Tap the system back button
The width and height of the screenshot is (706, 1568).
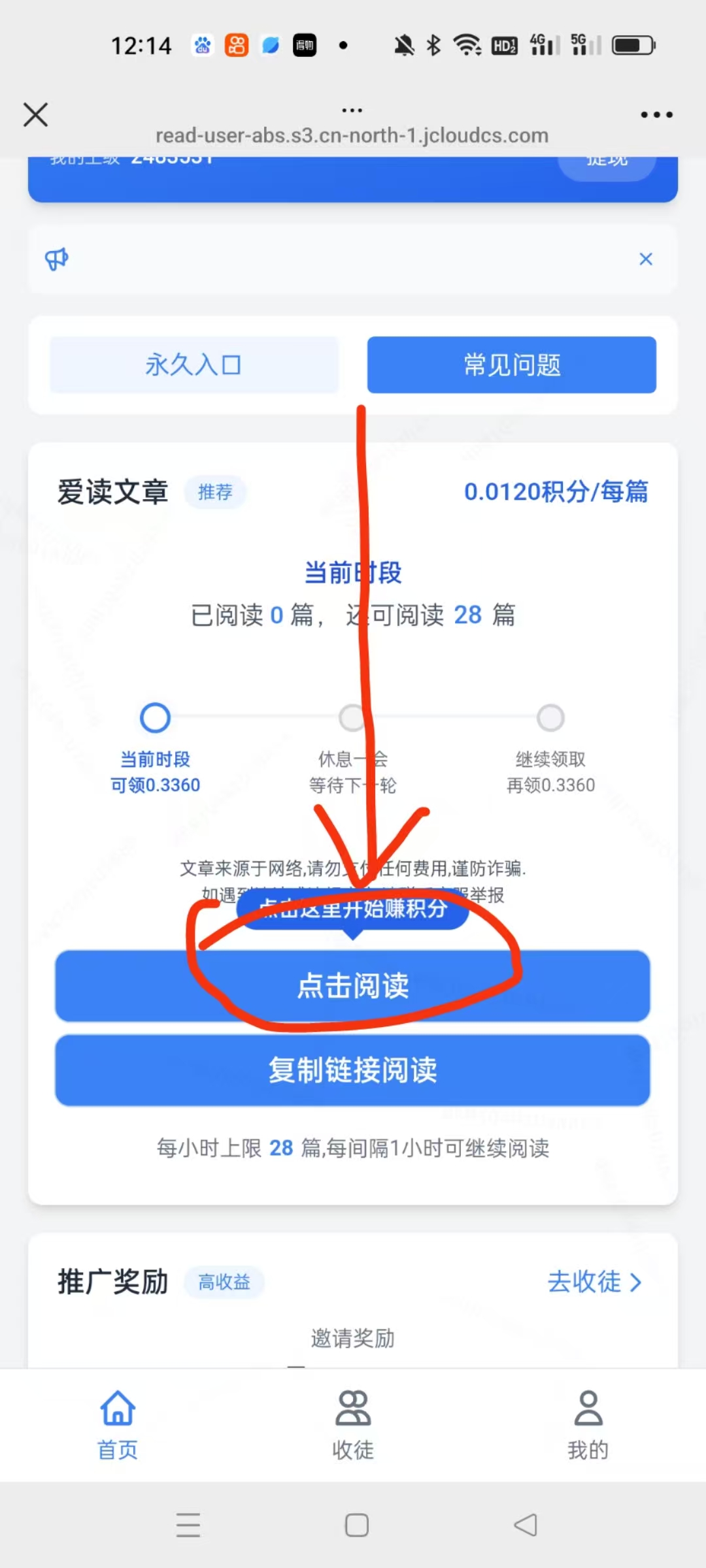coord(526,1525)
